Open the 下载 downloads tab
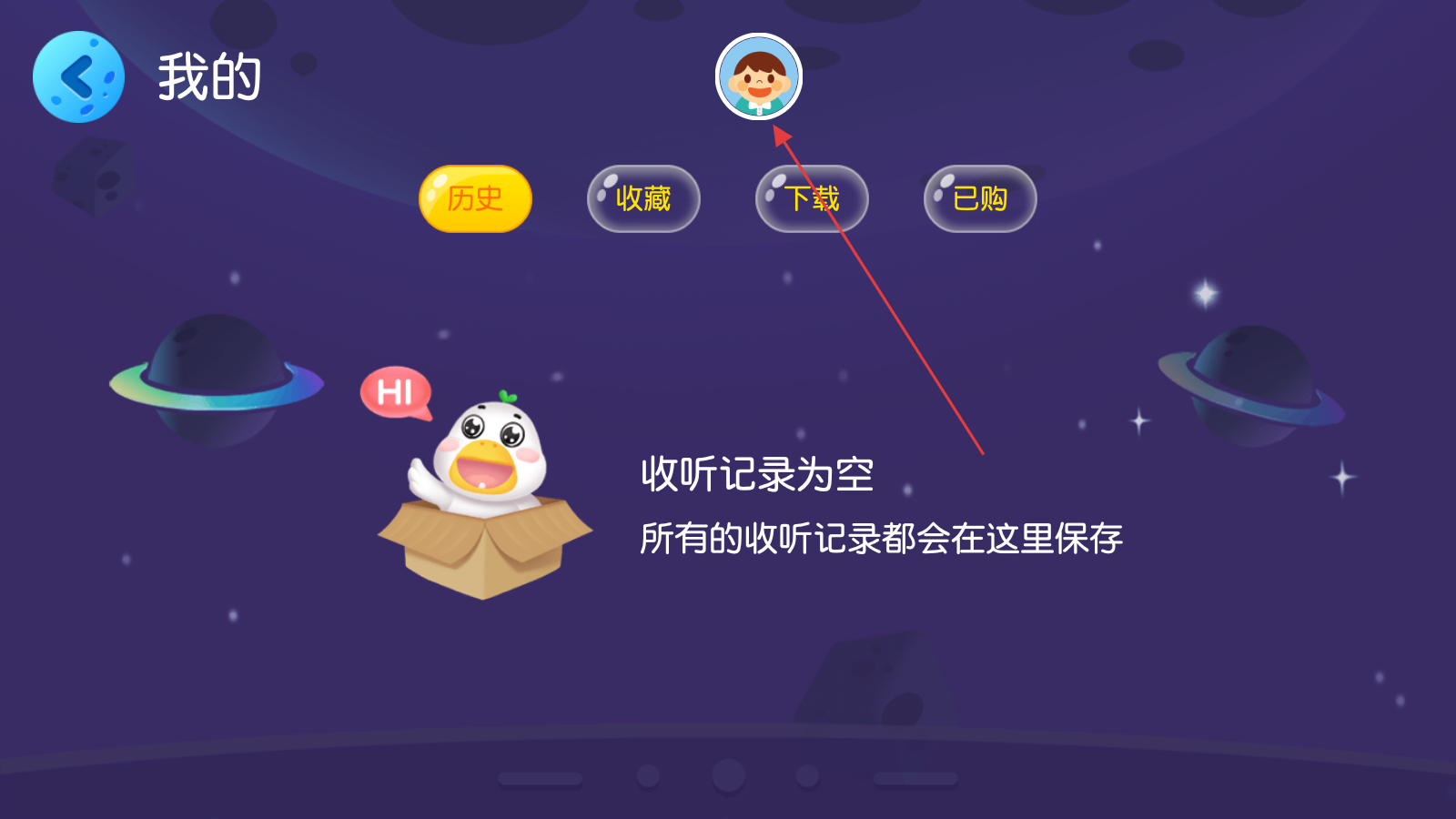The height and width of the screenshot is (819, 1456). pos(812,198)
